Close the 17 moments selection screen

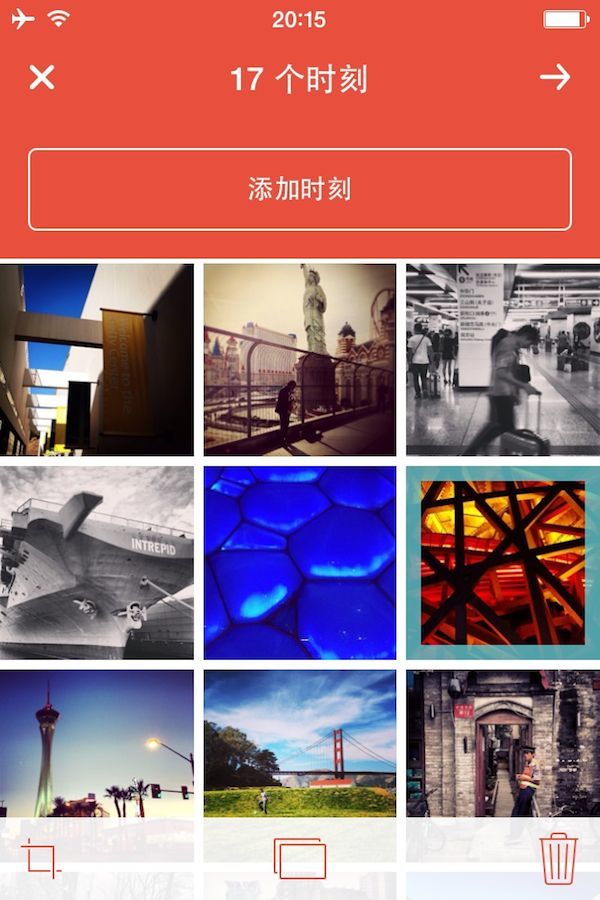(42, 77)
